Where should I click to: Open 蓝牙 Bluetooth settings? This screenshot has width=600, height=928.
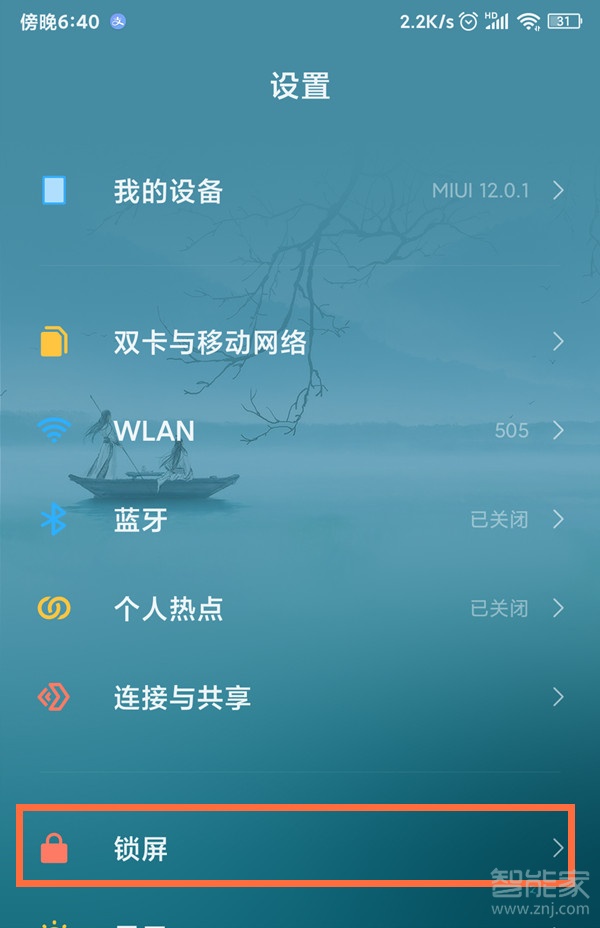tap(300, 520)
